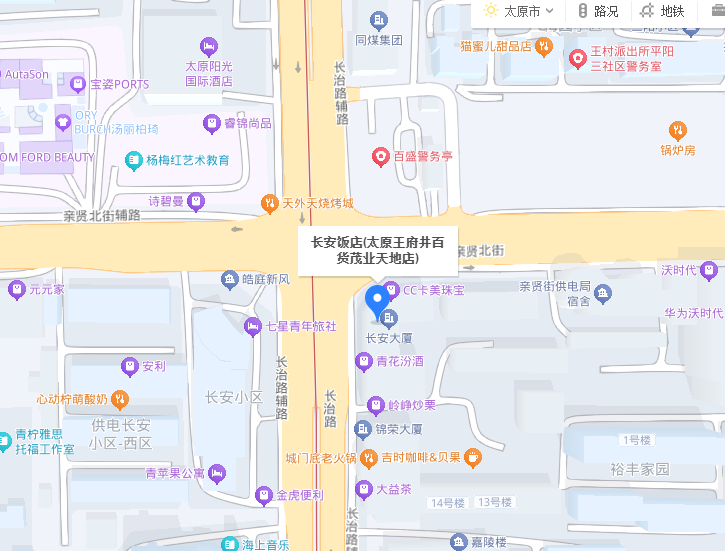Toggle the 路况 traffic layer
Viewport: 725px width, 551px height.
pos(598,11)
